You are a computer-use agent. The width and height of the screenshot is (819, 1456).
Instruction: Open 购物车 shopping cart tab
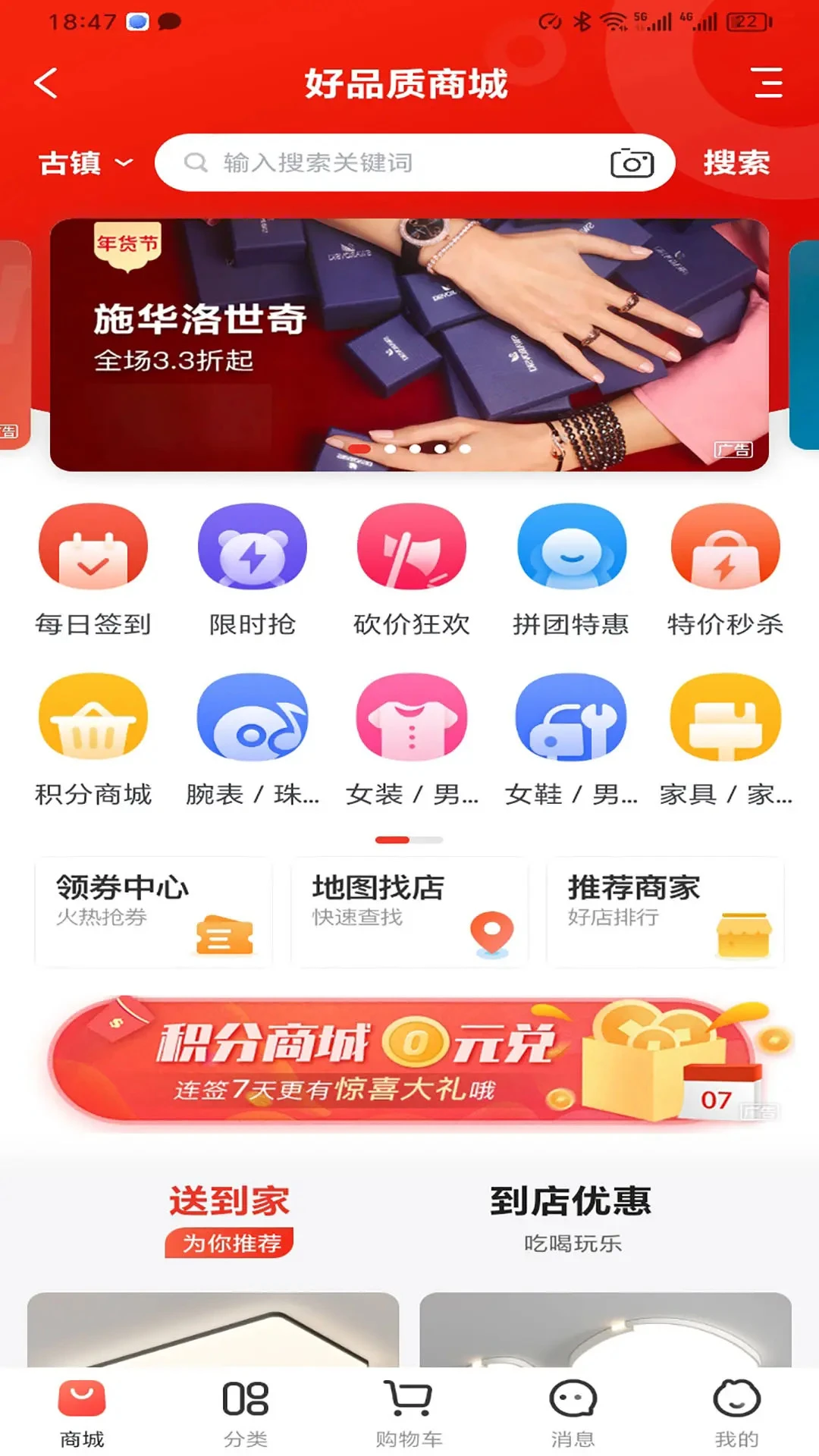pyautogui.click(x=409, y=1412)
